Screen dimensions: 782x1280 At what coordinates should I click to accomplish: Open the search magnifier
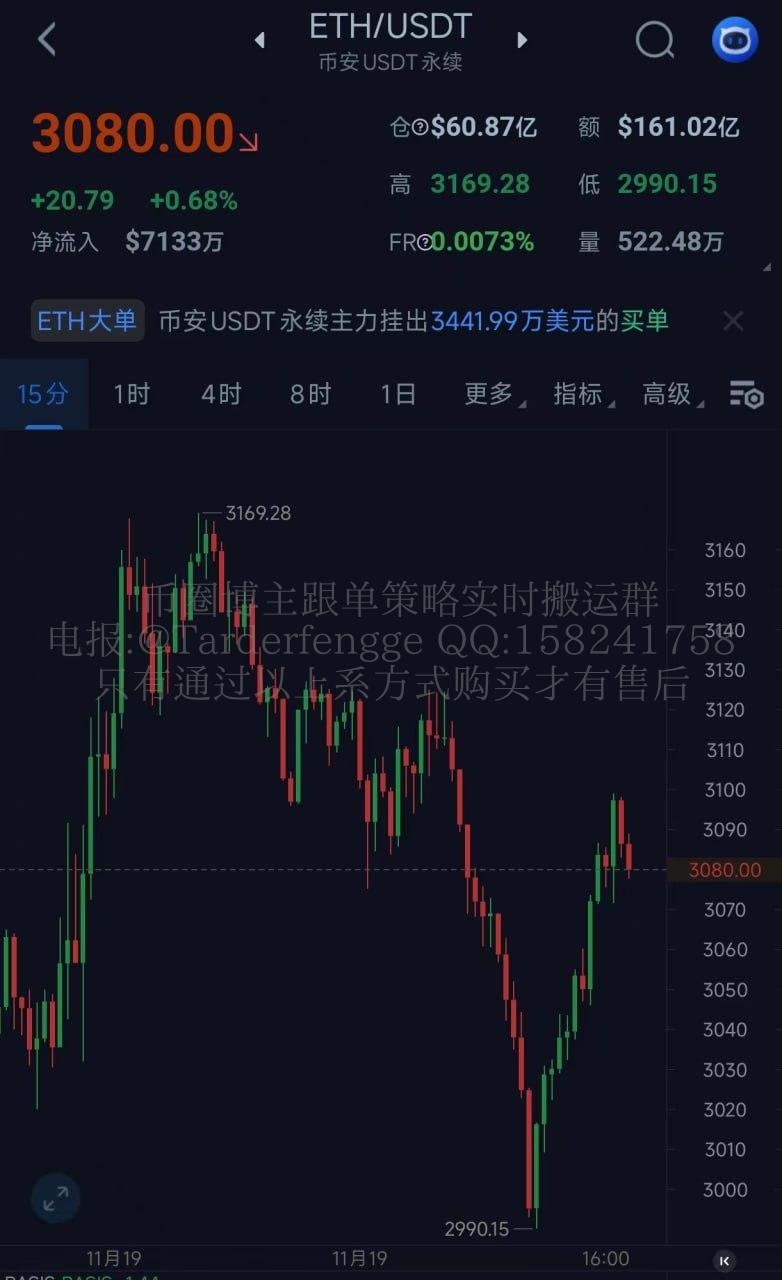pos(655,40)
